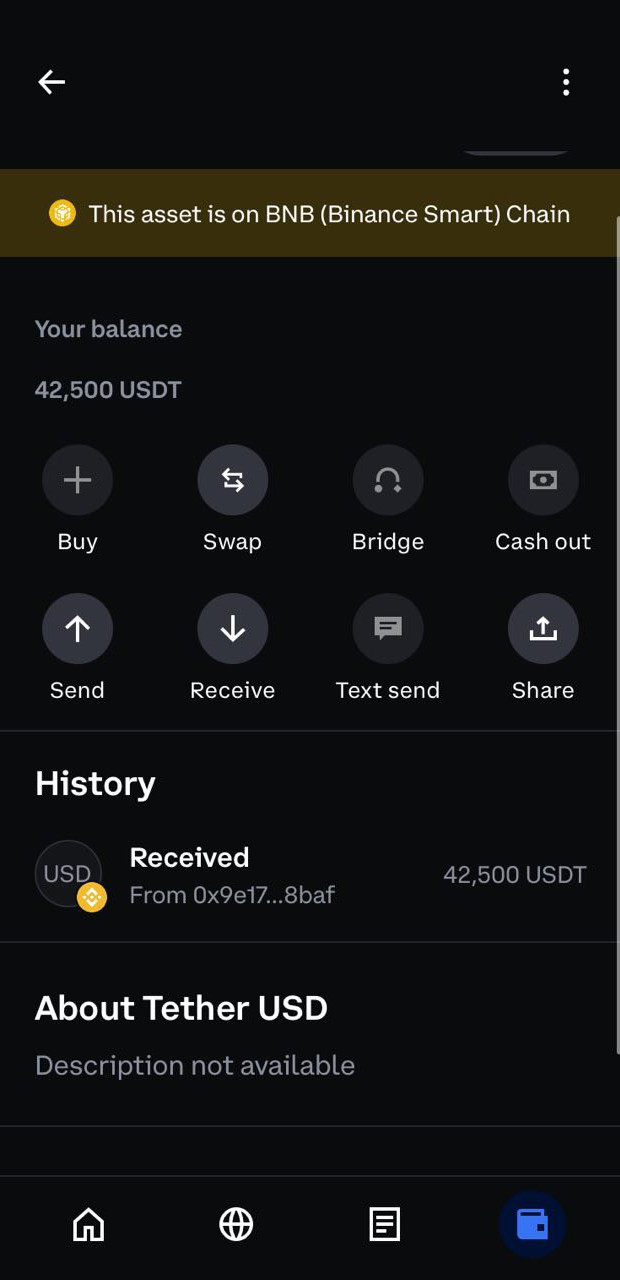Open Receive to get USDT
The width and height of the screenshot is (620, 1280).
click(x=232, y=629)
